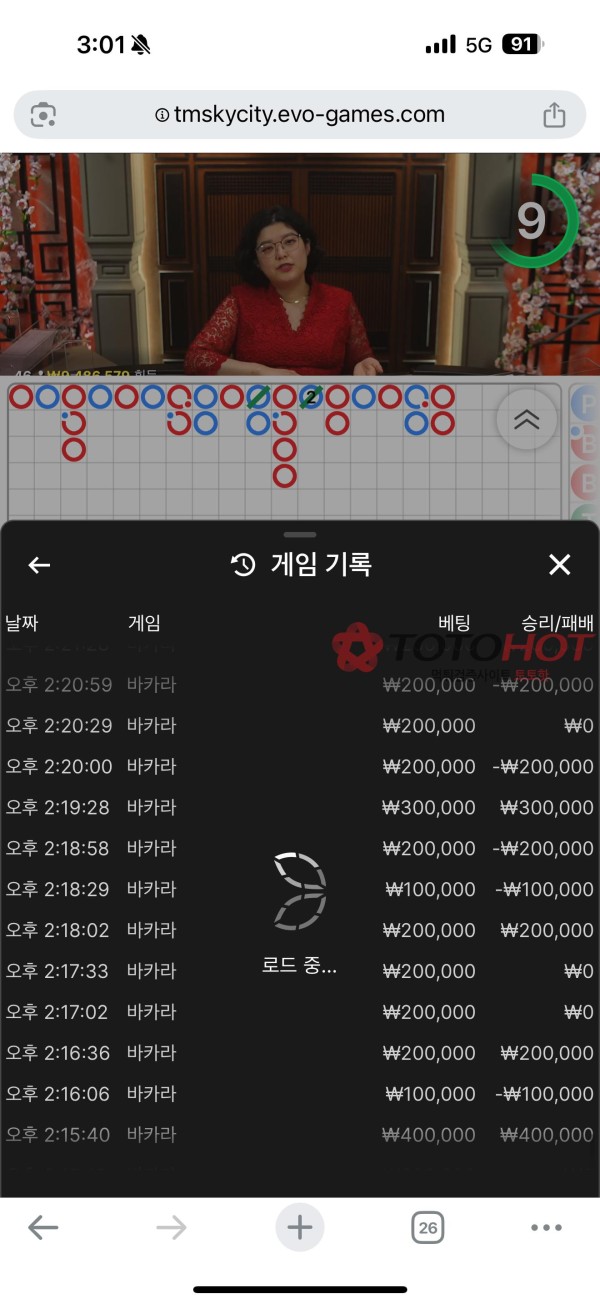
Task: Open the browser share menu
Action: [554, 115]
